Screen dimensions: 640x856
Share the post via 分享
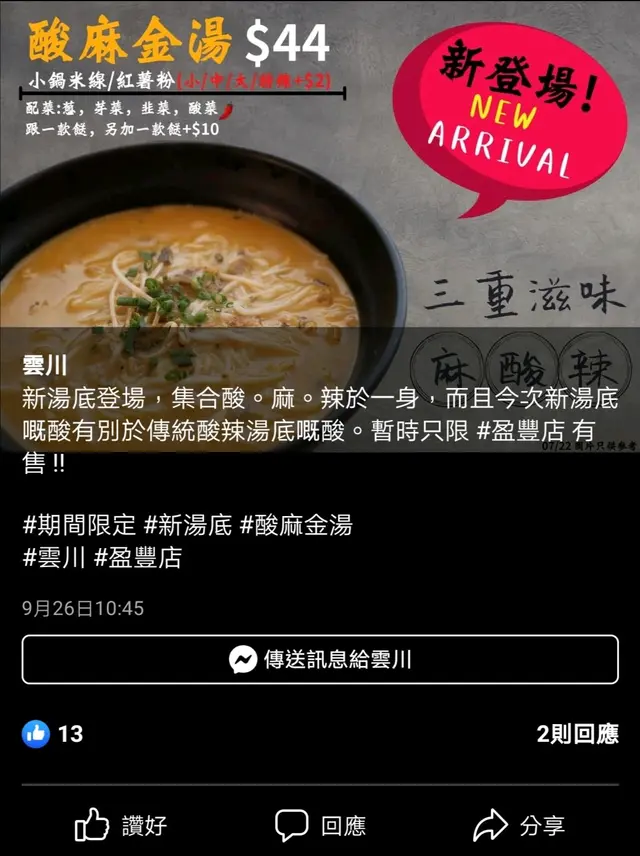(x=519, y=825)
